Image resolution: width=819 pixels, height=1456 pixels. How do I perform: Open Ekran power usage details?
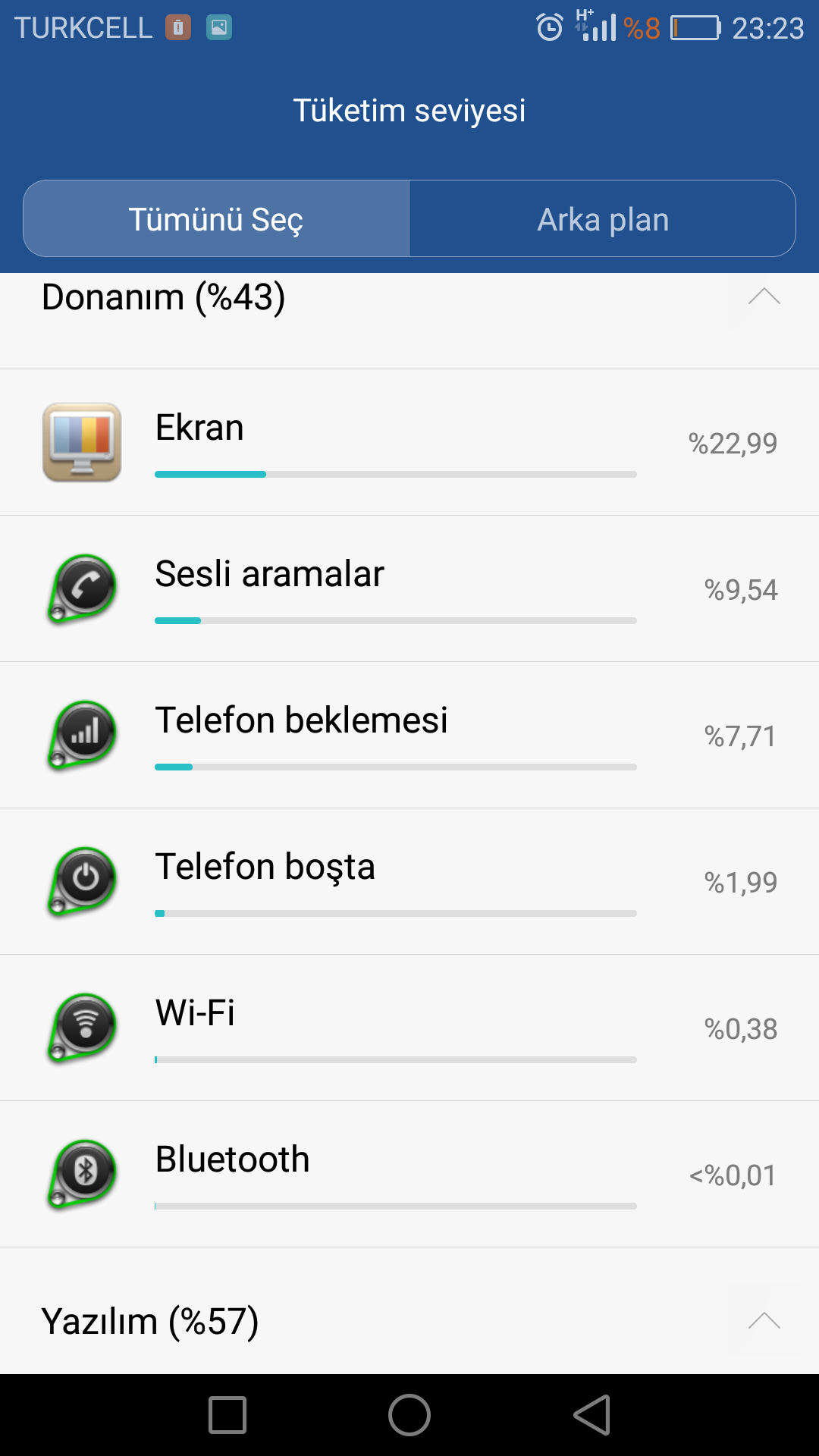pos(409,443)
